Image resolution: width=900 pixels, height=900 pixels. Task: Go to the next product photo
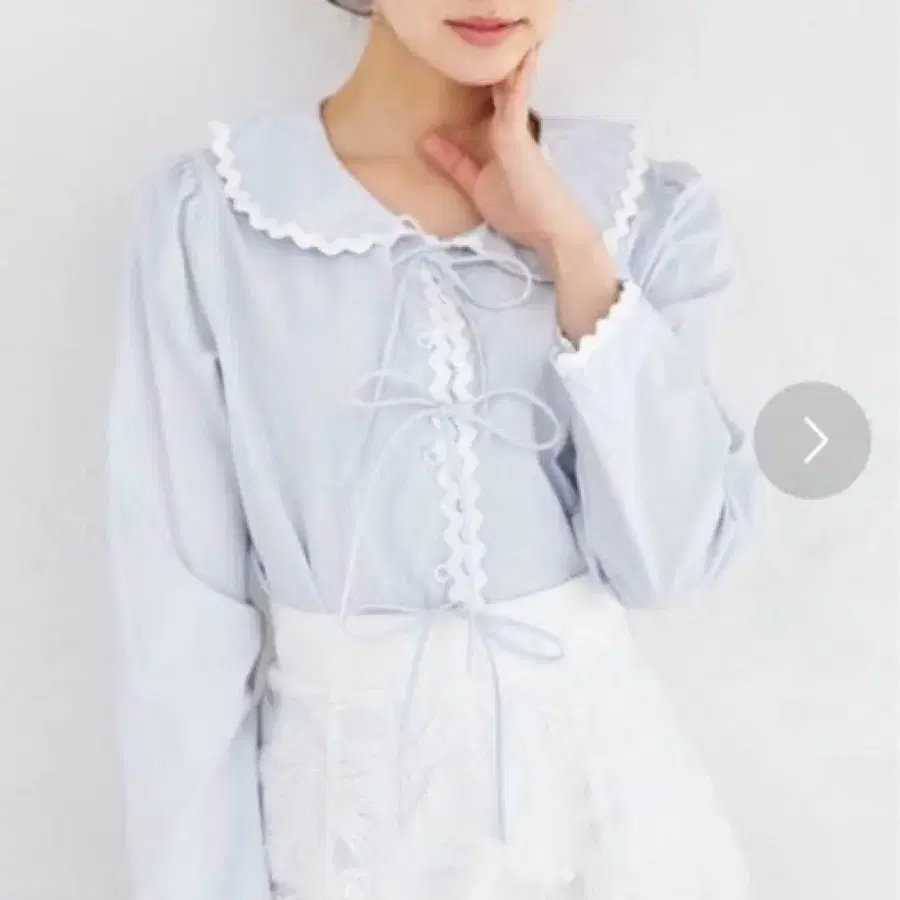(x=812, y=440)
